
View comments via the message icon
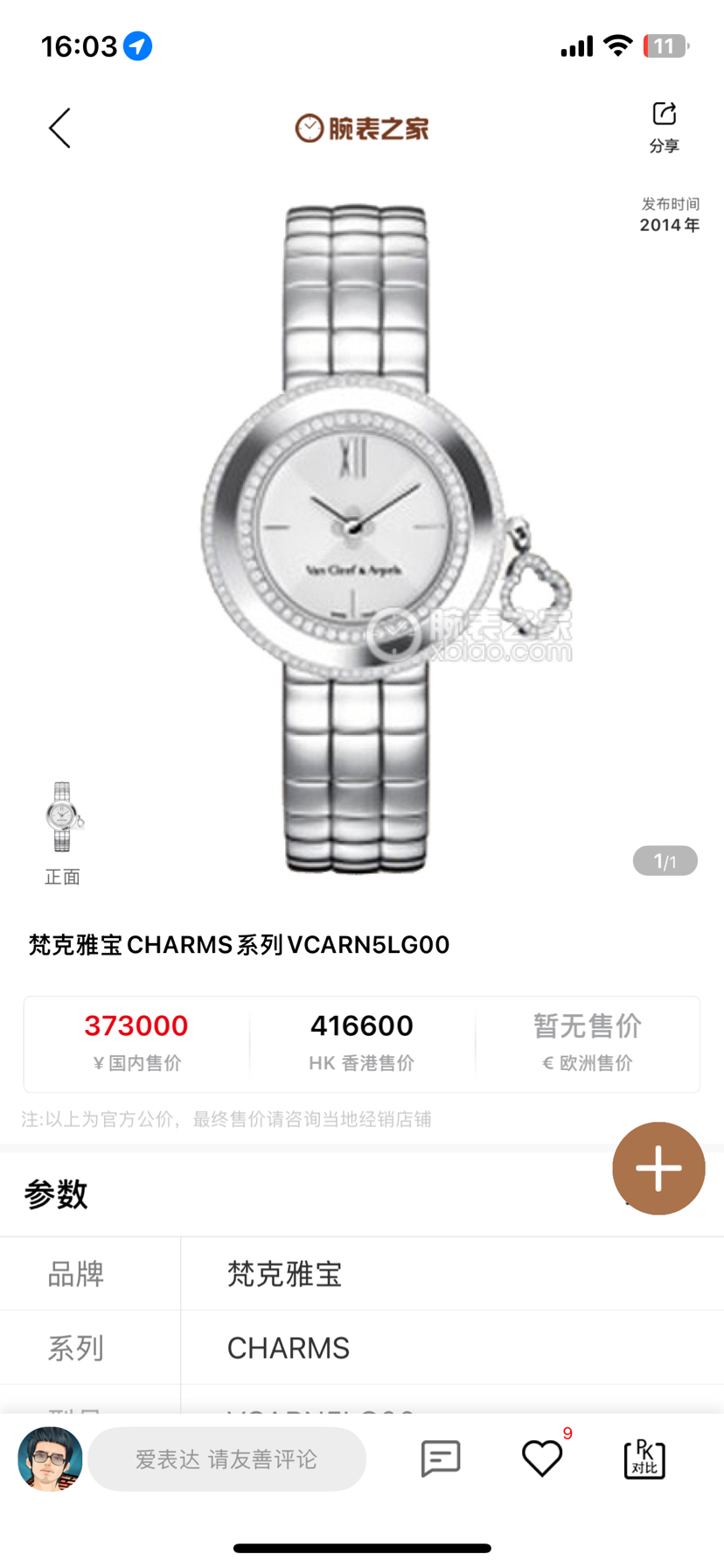(x=441, y=1459)
